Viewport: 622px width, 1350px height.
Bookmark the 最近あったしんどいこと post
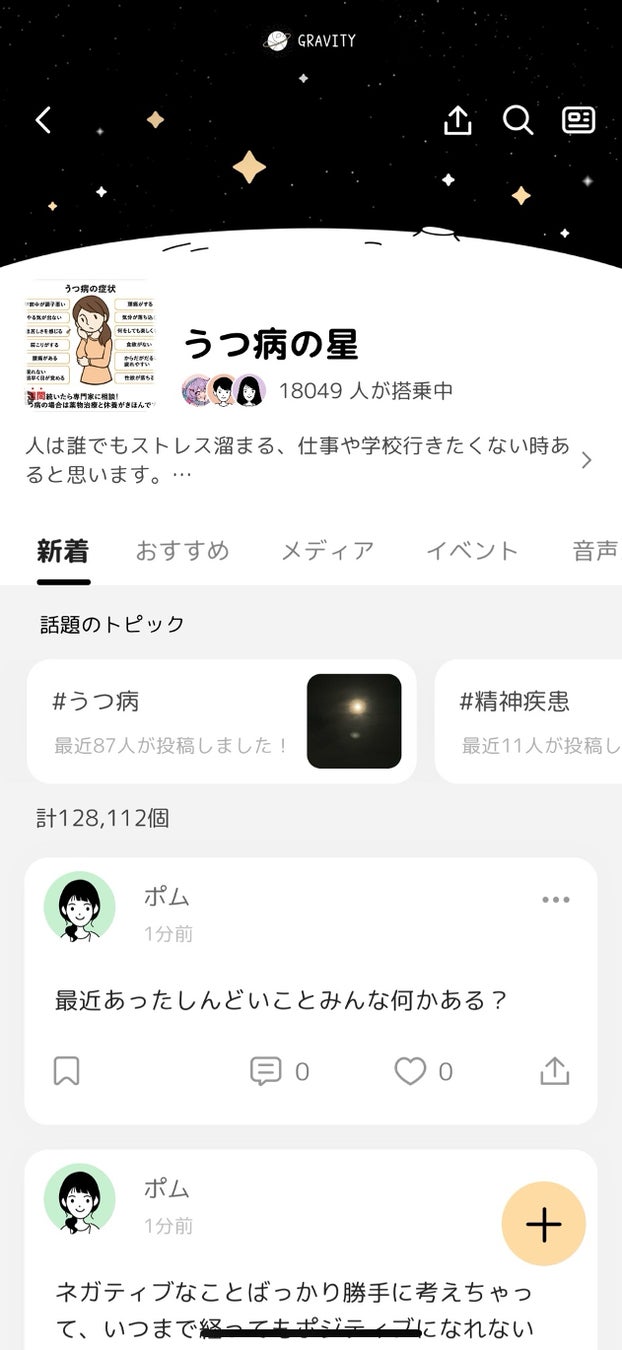(x=66, y=1071)
